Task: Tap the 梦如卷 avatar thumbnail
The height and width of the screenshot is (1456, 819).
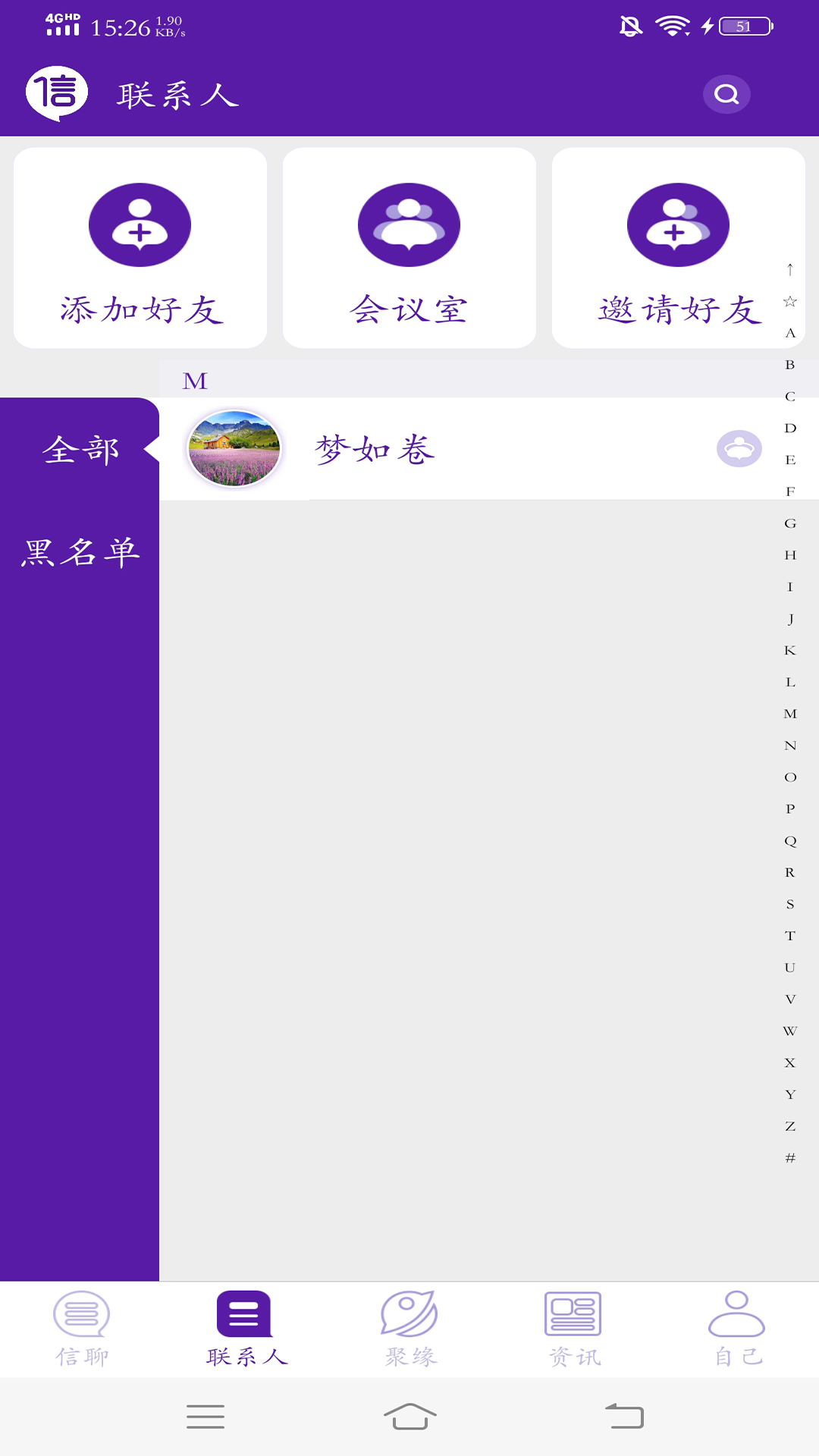Action: click(234, 447)
